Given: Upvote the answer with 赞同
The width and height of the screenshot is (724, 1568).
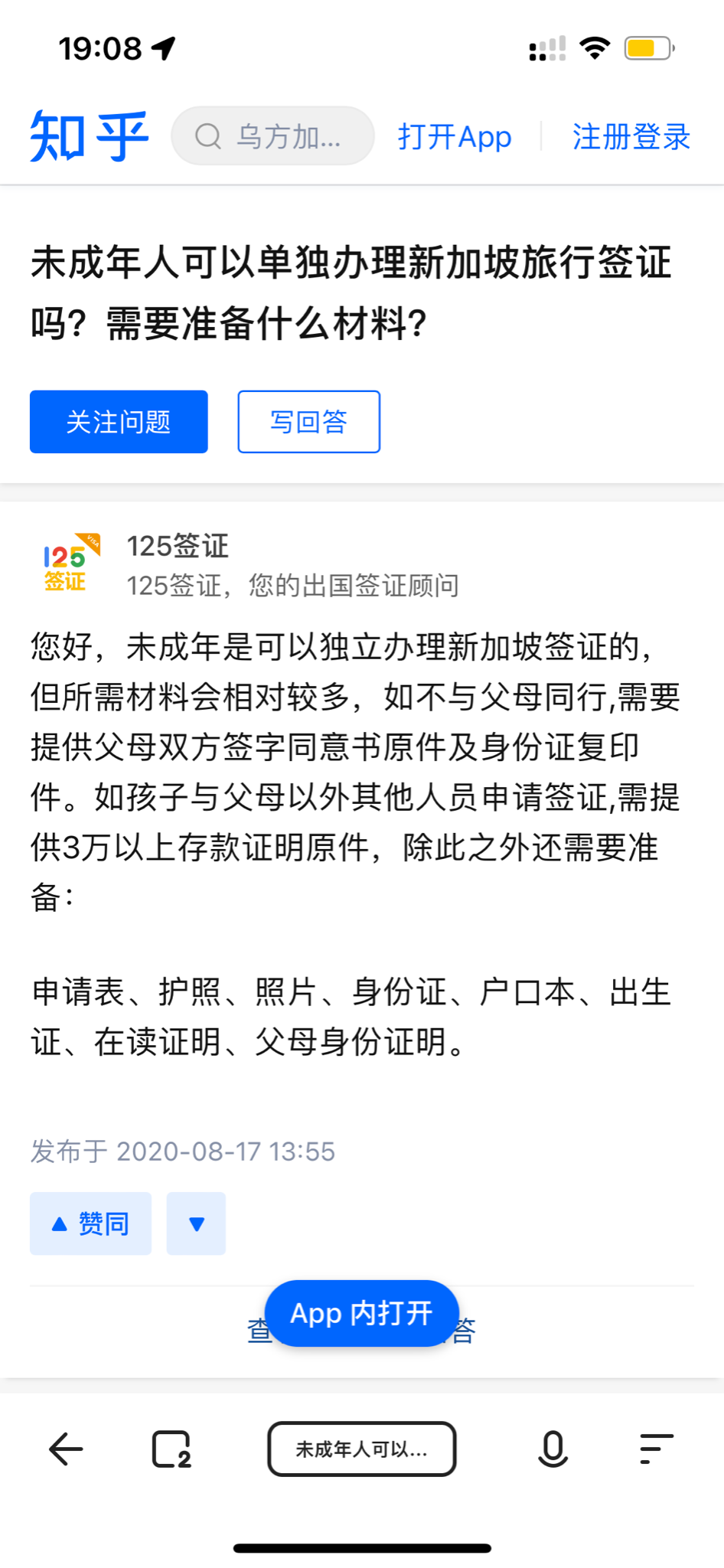Looking at the screenshot, I should click(90, 1223).
